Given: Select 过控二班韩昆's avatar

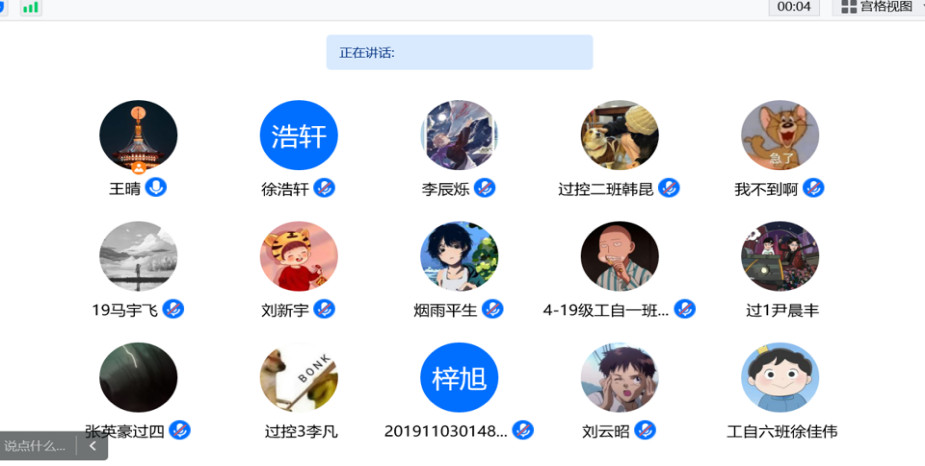Looking at the screenshot, I should click(619, 136).
